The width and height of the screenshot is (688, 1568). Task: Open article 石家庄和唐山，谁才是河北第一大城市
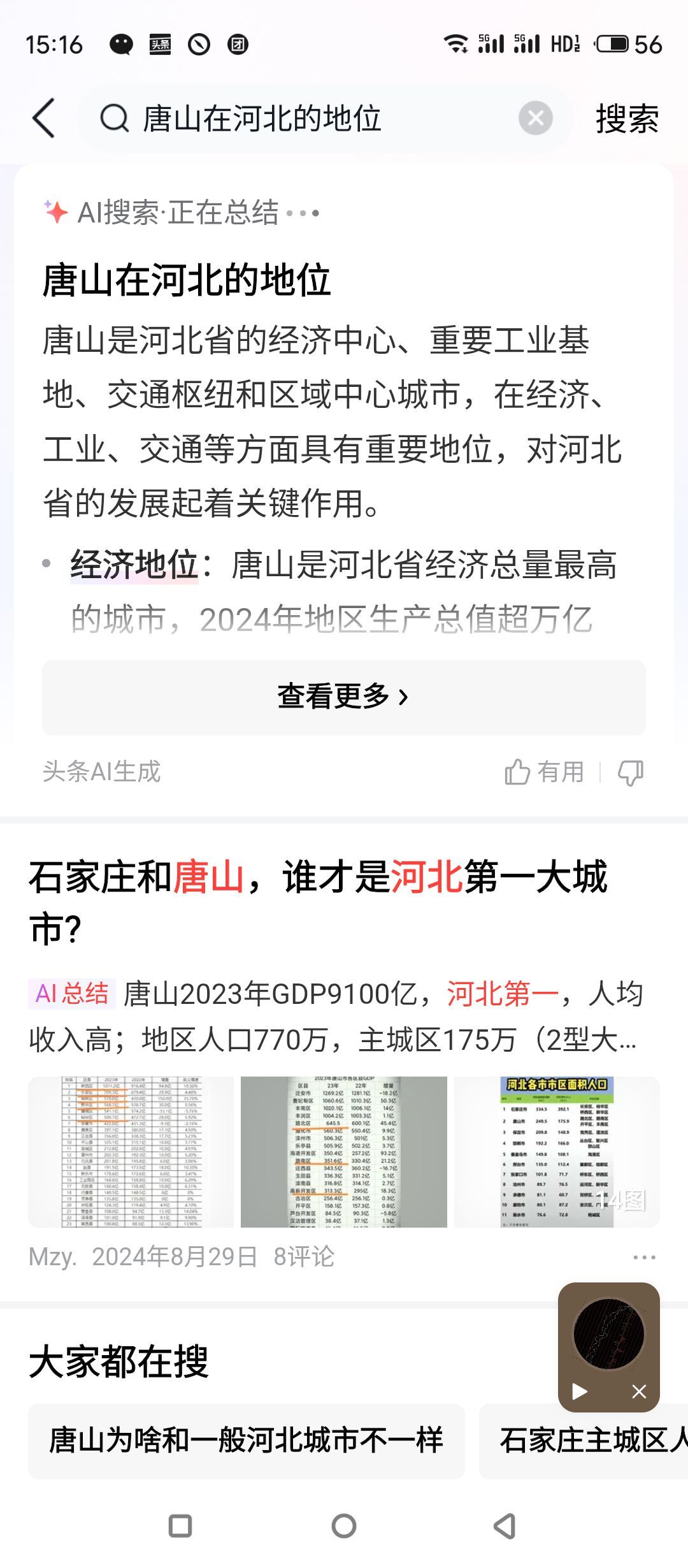click(x=319, y=902)
